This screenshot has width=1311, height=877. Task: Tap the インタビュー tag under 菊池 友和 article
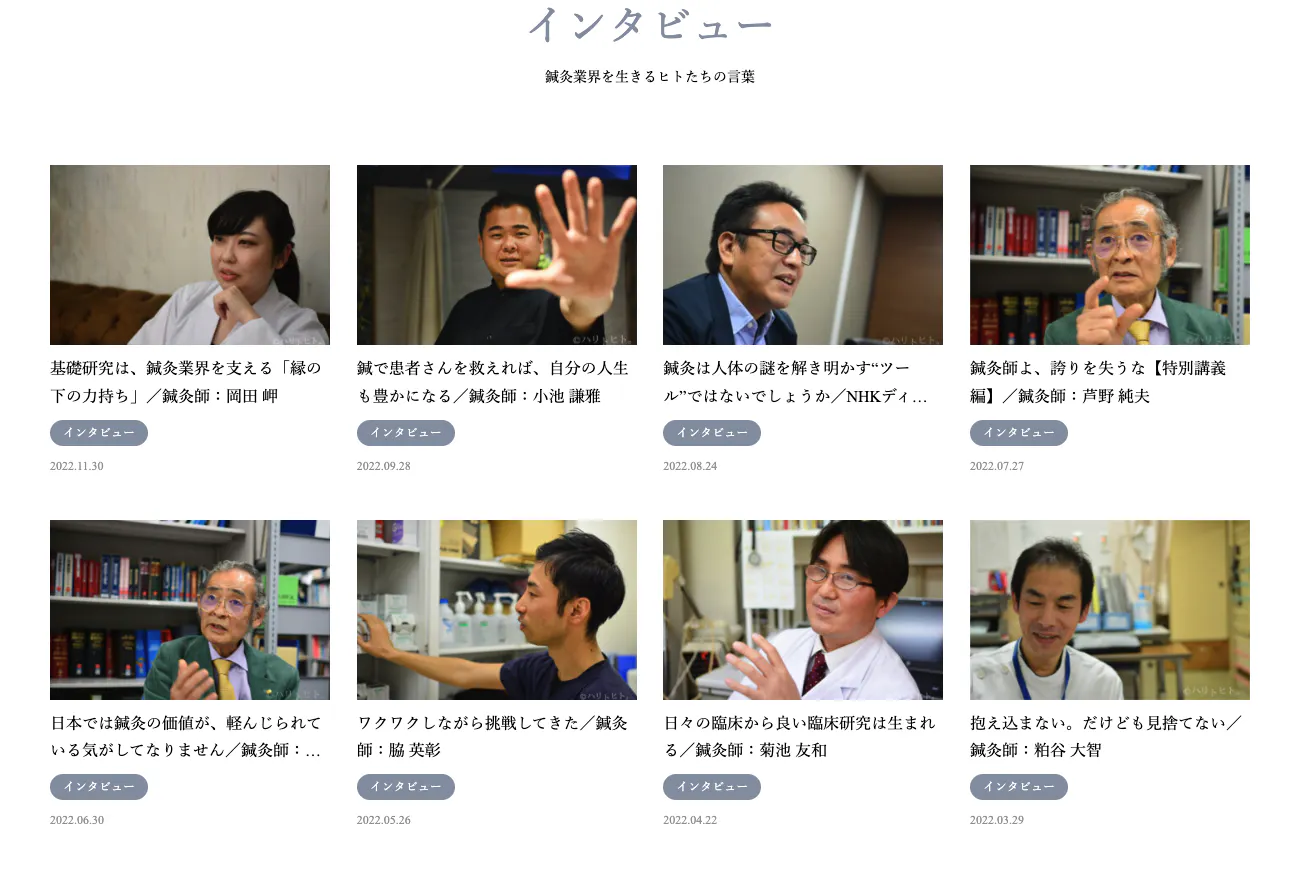(711, 787)
